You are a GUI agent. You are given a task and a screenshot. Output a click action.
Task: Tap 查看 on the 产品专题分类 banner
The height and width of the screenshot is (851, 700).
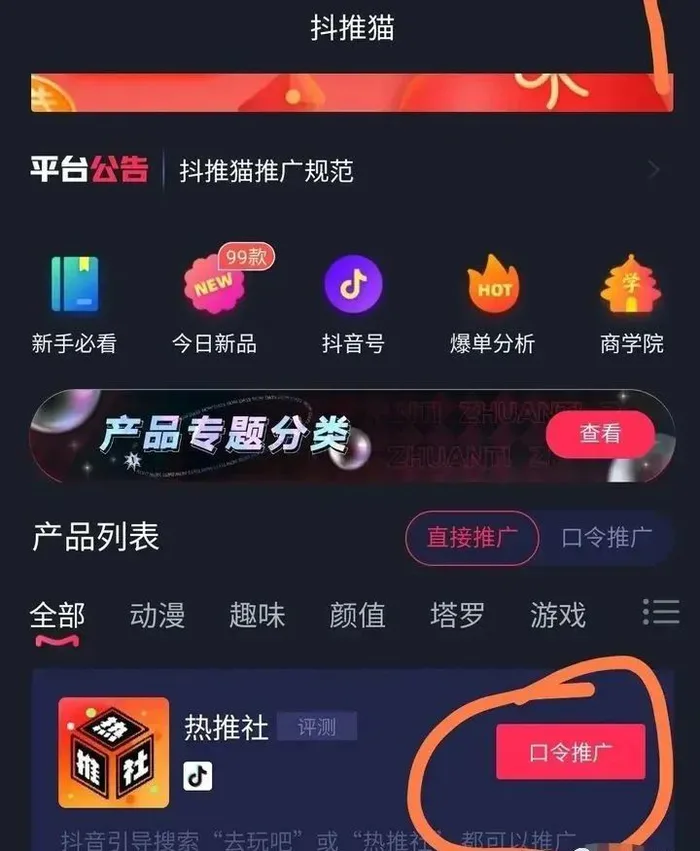(600, 434)
